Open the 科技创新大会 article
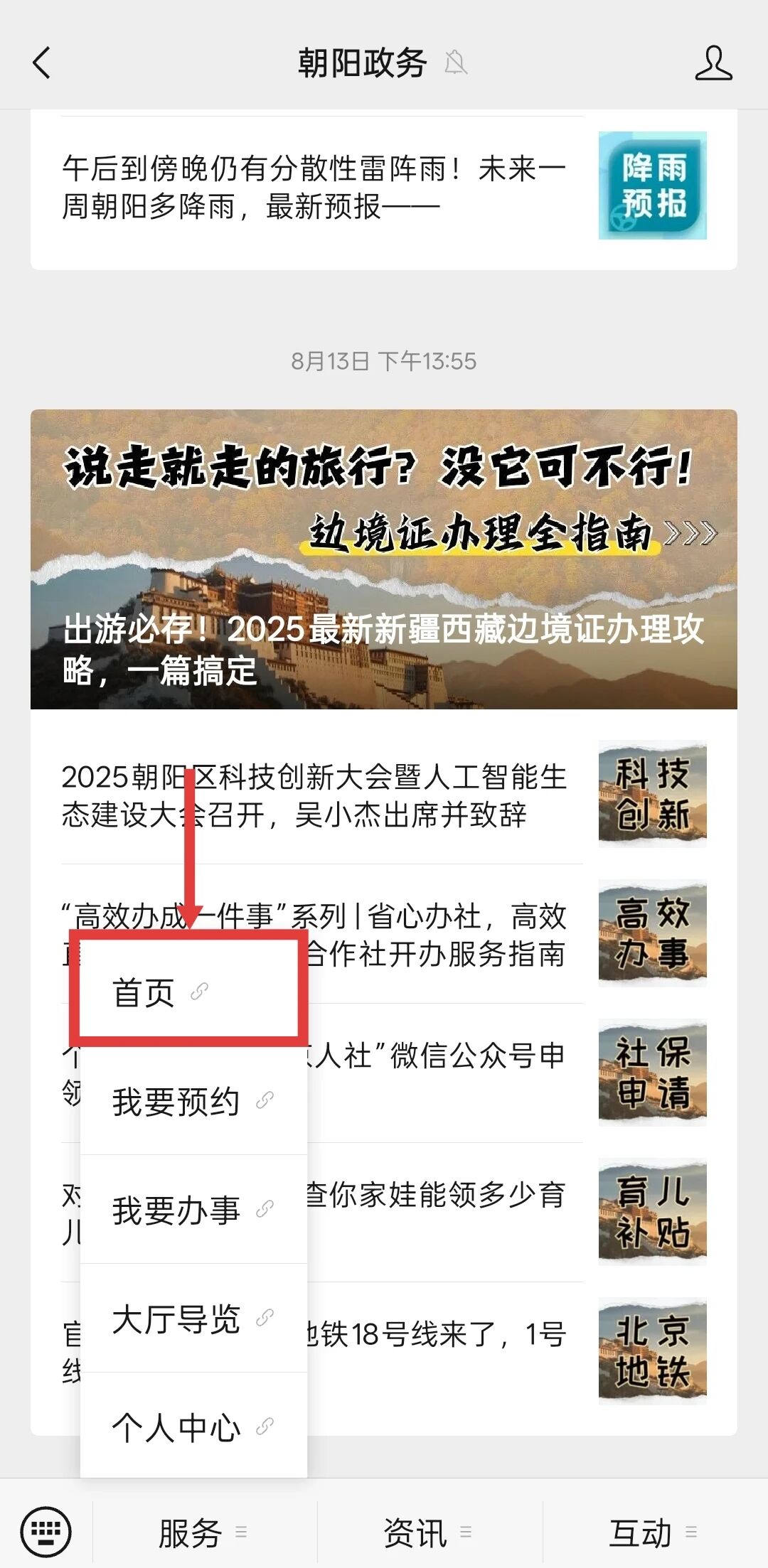 tap(384, 795)
